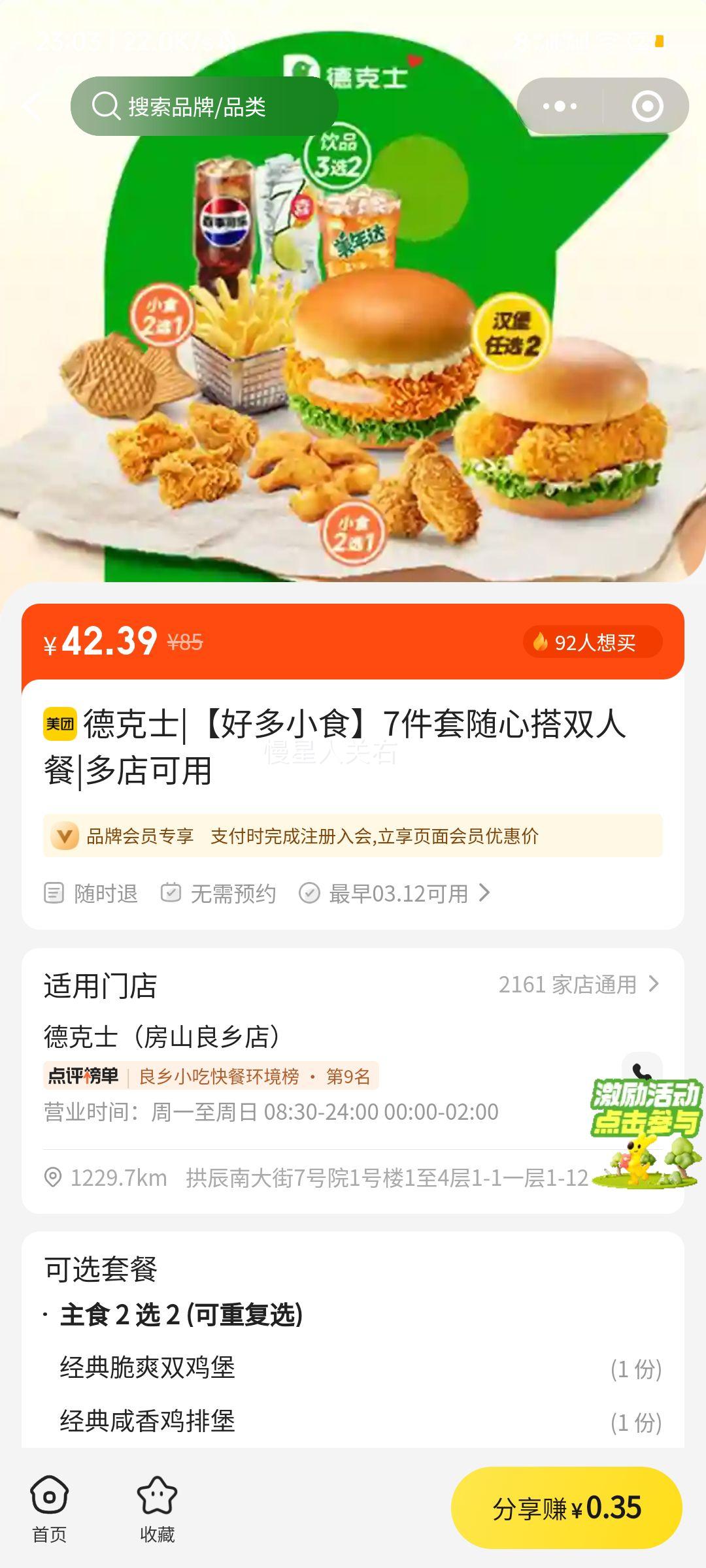Open the mini program three-dot menu

coord(560,106)
